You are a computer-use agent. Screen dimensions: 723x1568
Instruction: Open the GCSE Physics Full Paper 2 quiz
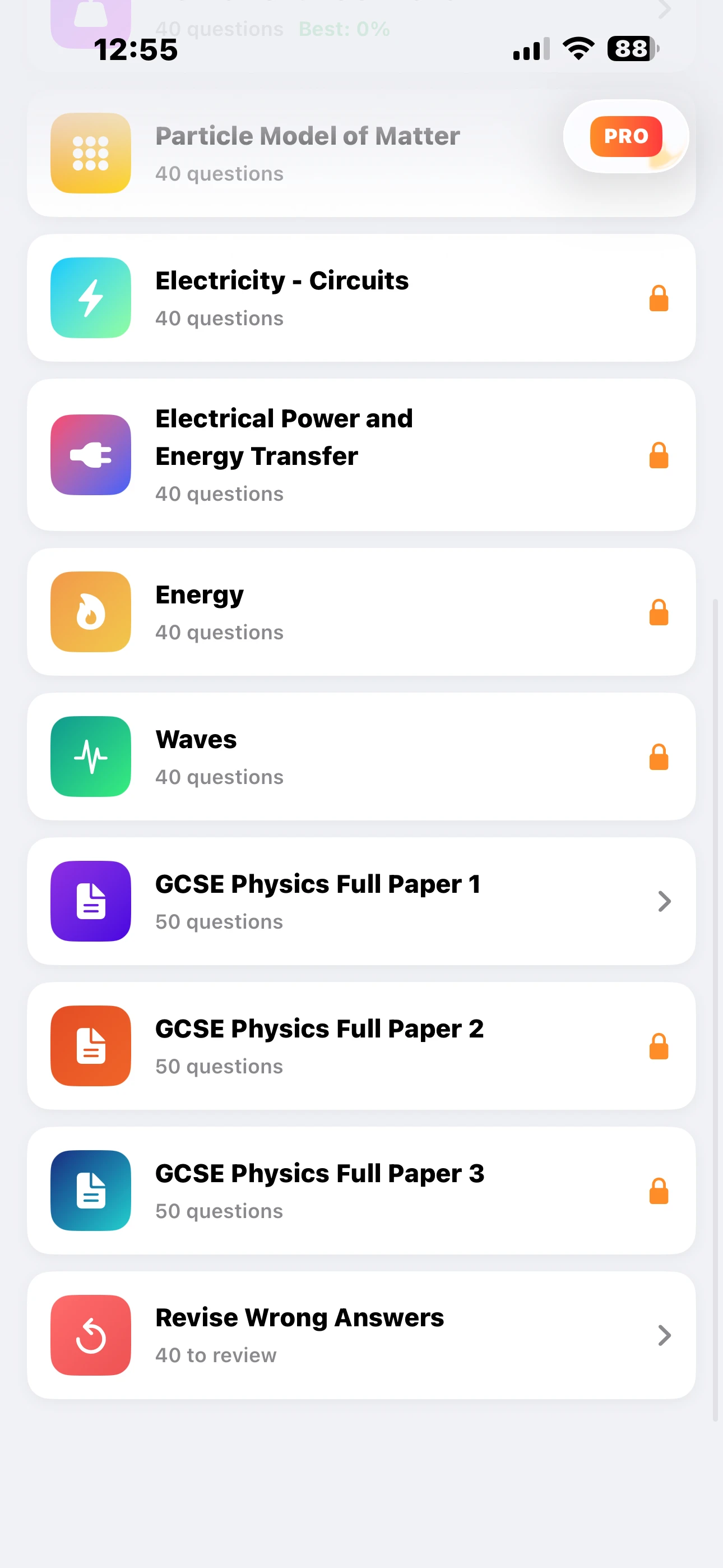pos(361,1045)
